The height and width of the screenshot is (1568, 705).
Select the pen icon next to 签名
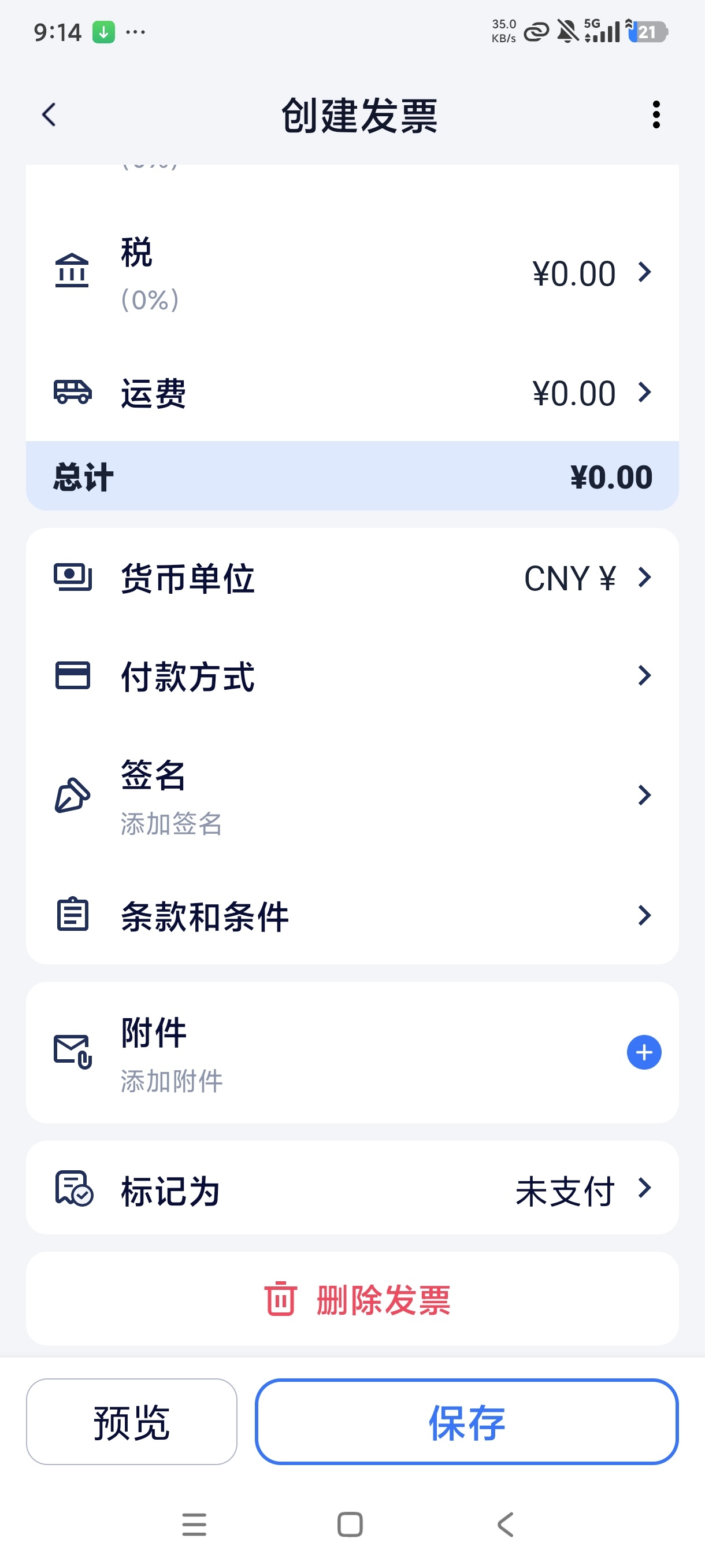(72, 795)
